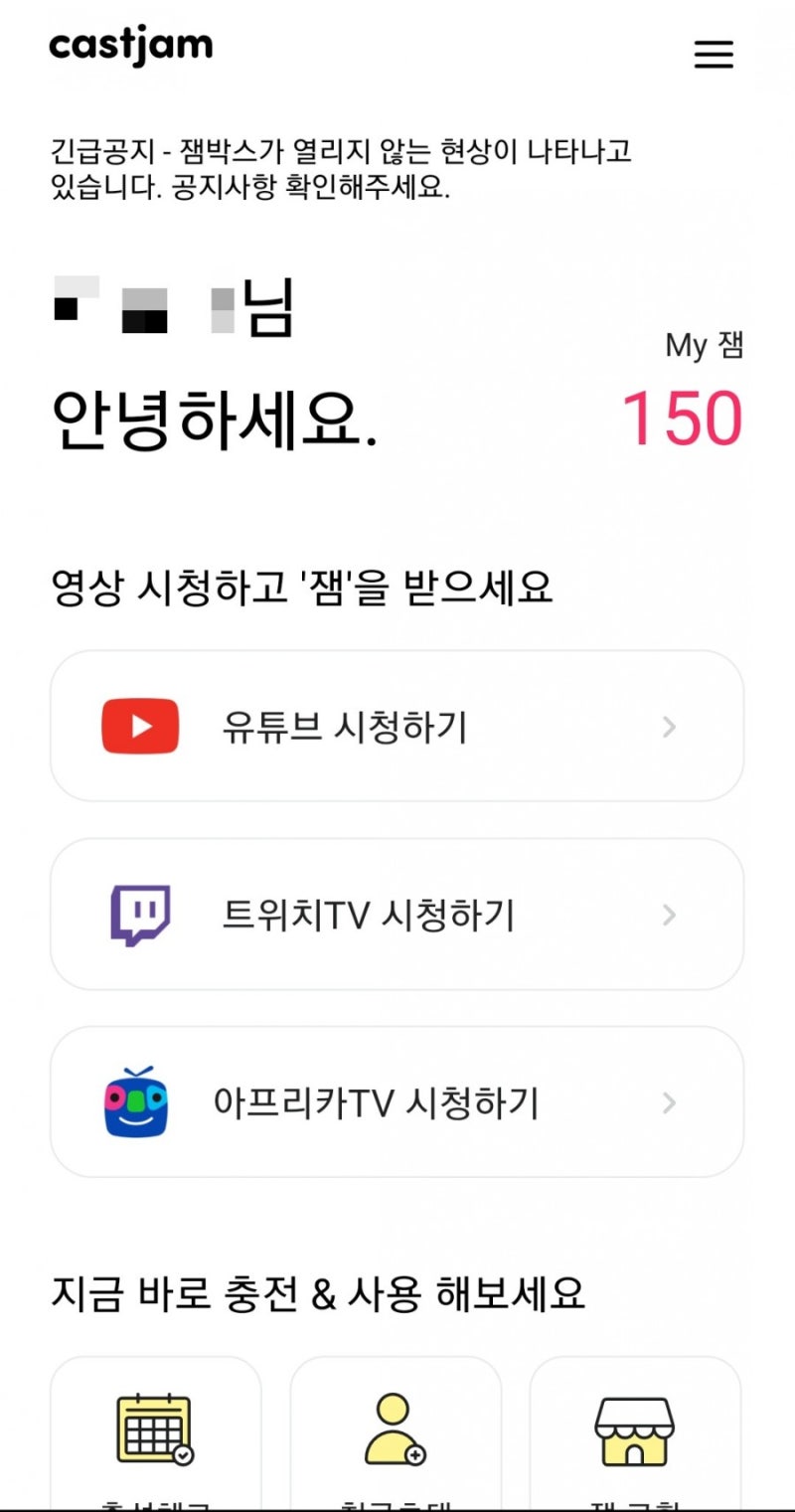This screenshot has width=795, height=1512.
Task: Select the '아프리카TV 시청하기' card
Action: pyautogui.click(x=397, y=1101)
